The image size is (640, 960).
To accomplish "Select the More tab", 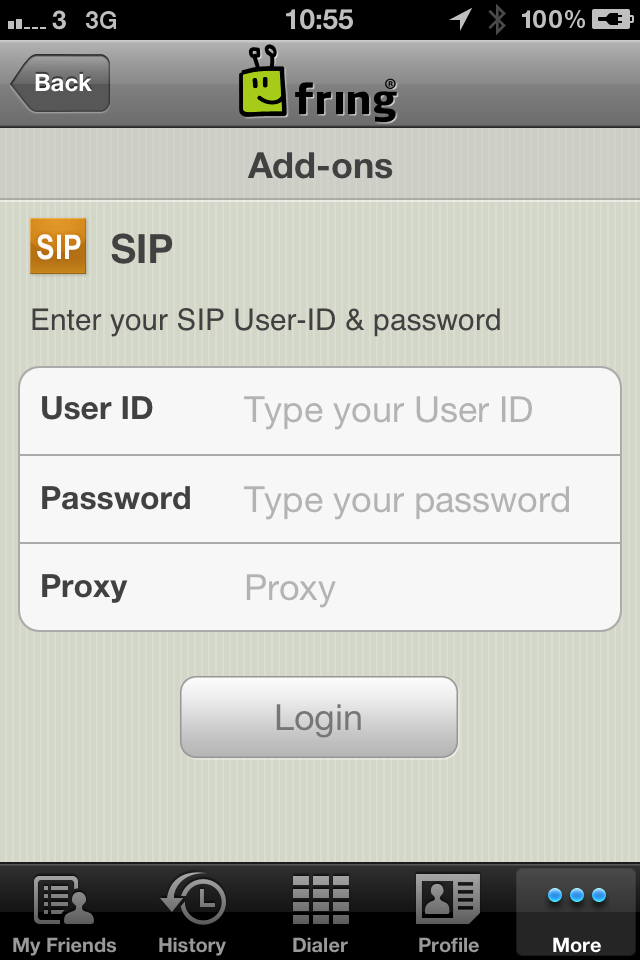I will [x=576, y=912].
